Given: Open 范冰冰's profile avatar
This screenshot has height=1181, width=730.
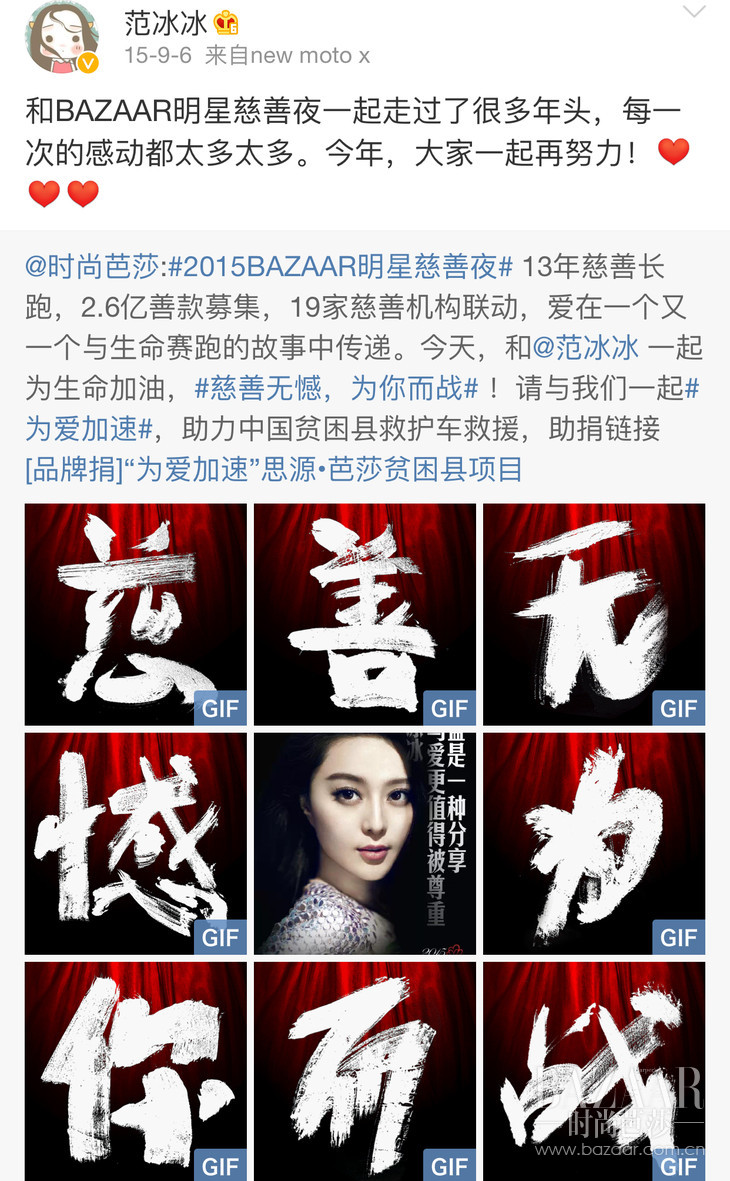Looking at the screenshot, I should (x=61, y=37).
